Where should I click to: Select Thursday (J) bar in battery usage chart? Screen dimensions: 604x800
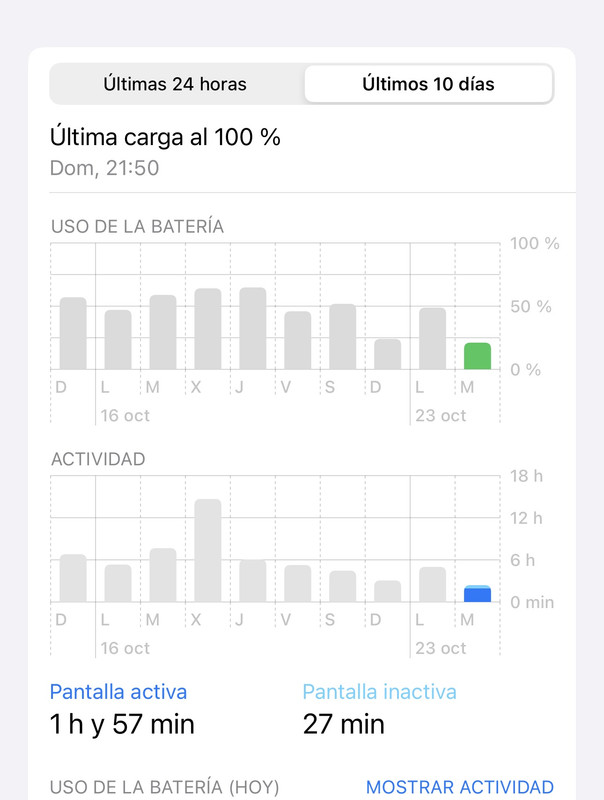(253, 329)
